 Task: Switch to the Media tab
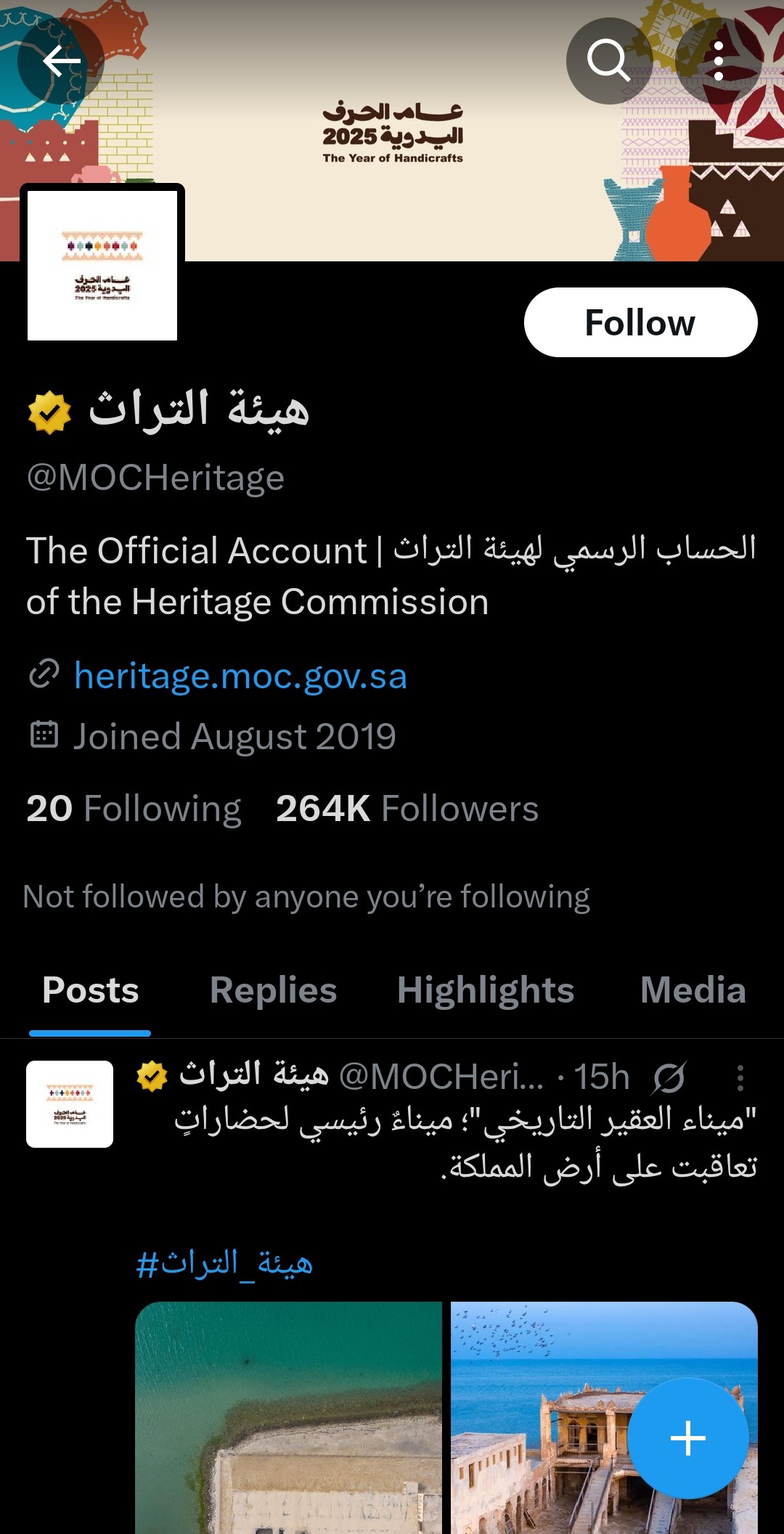[693, 990]
